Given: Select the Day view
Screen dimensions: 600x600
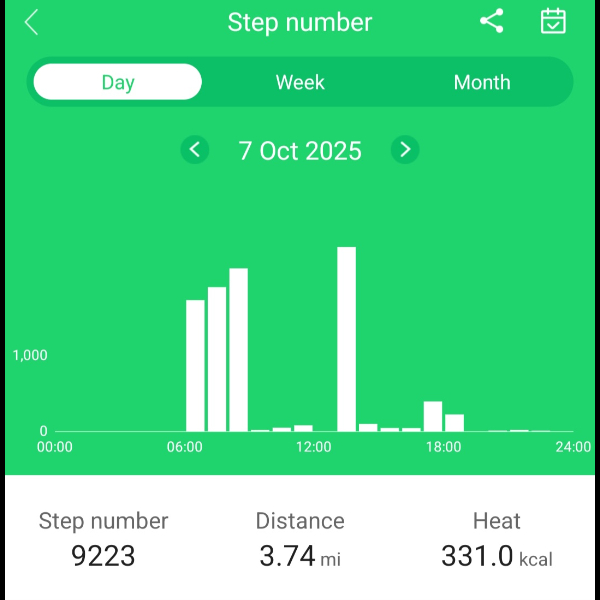Looking at the screenshot, I should [x=118, y=82].
